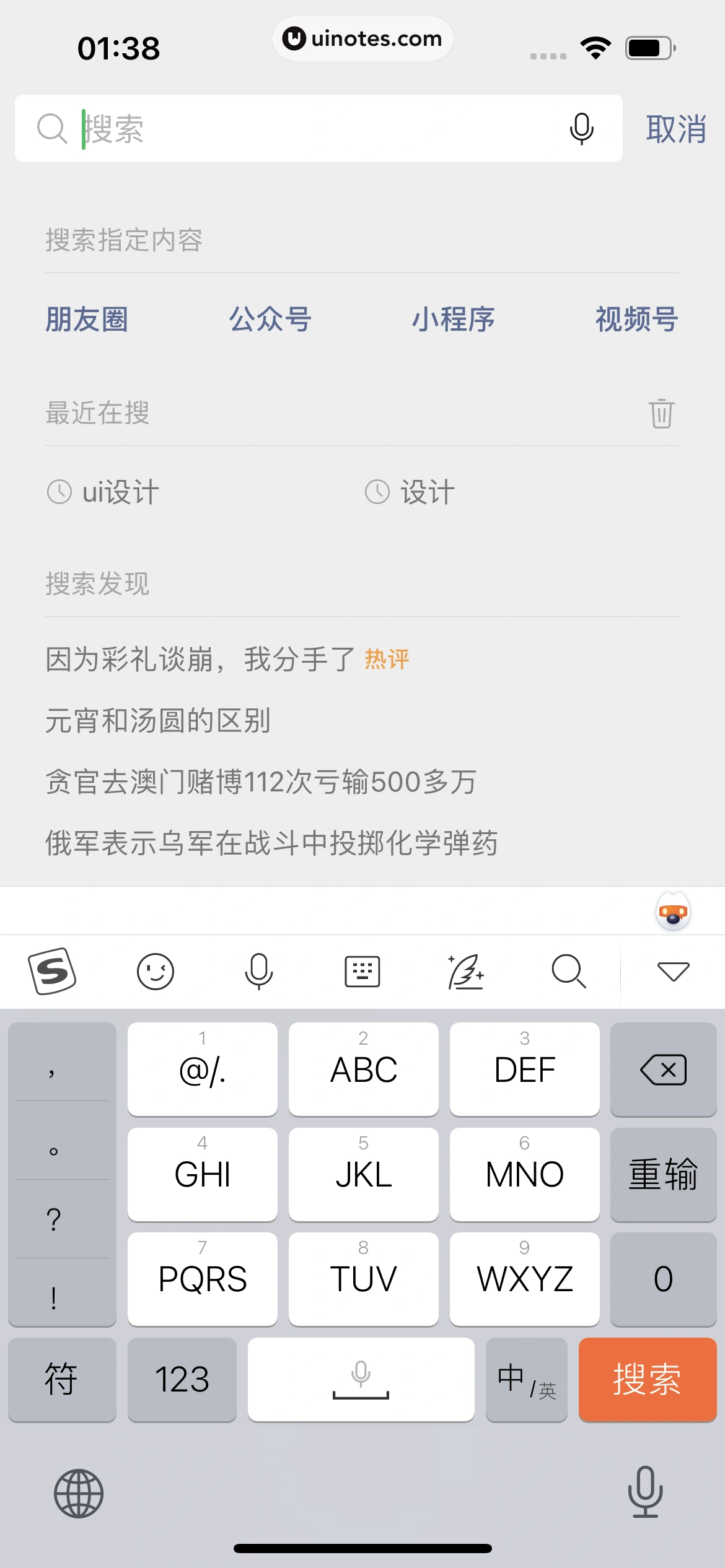Image resolution: width=725 pixels, height=1568 pixels.
Task: Switch to symbols with 符 key
Action: tap(62, 1380)
